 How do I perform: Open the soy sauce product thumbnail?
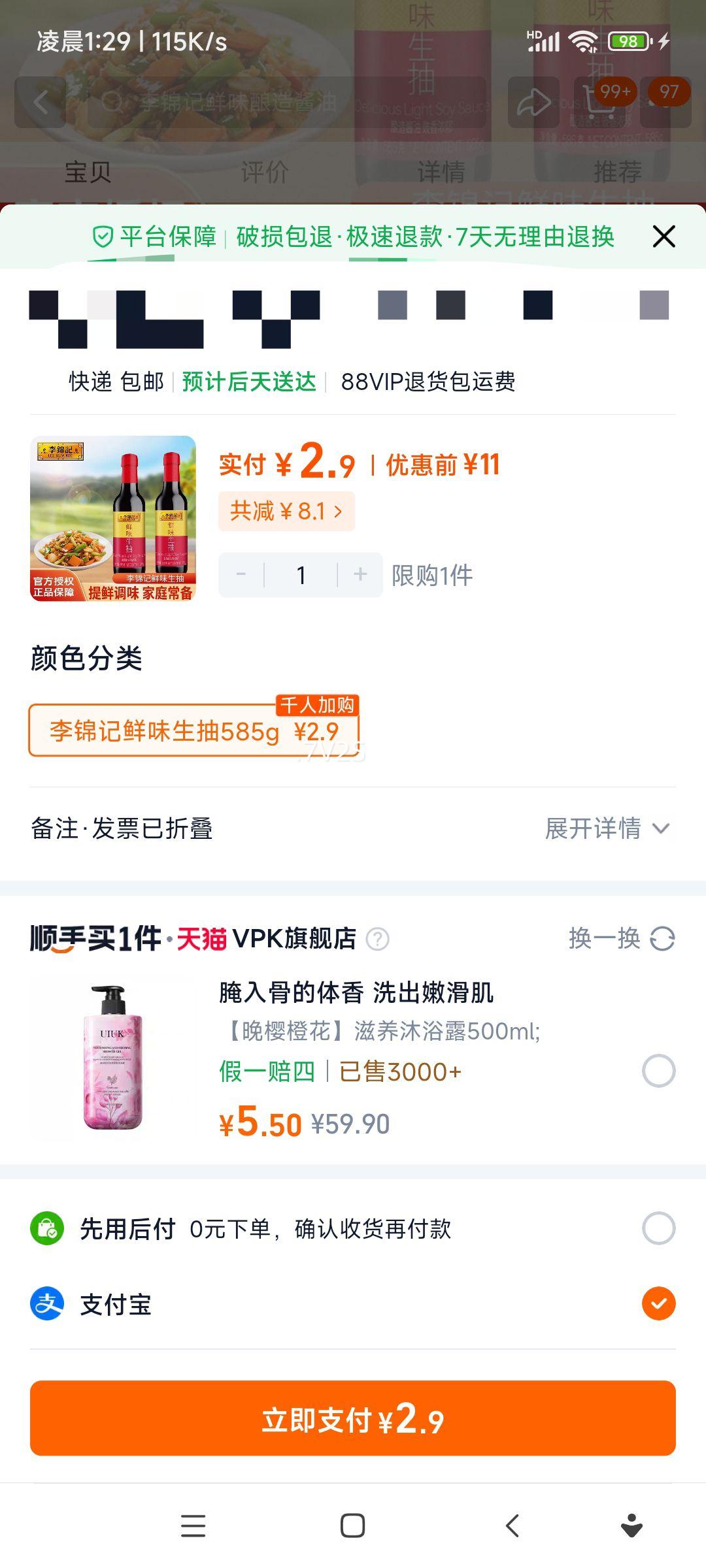click(118, 519)
